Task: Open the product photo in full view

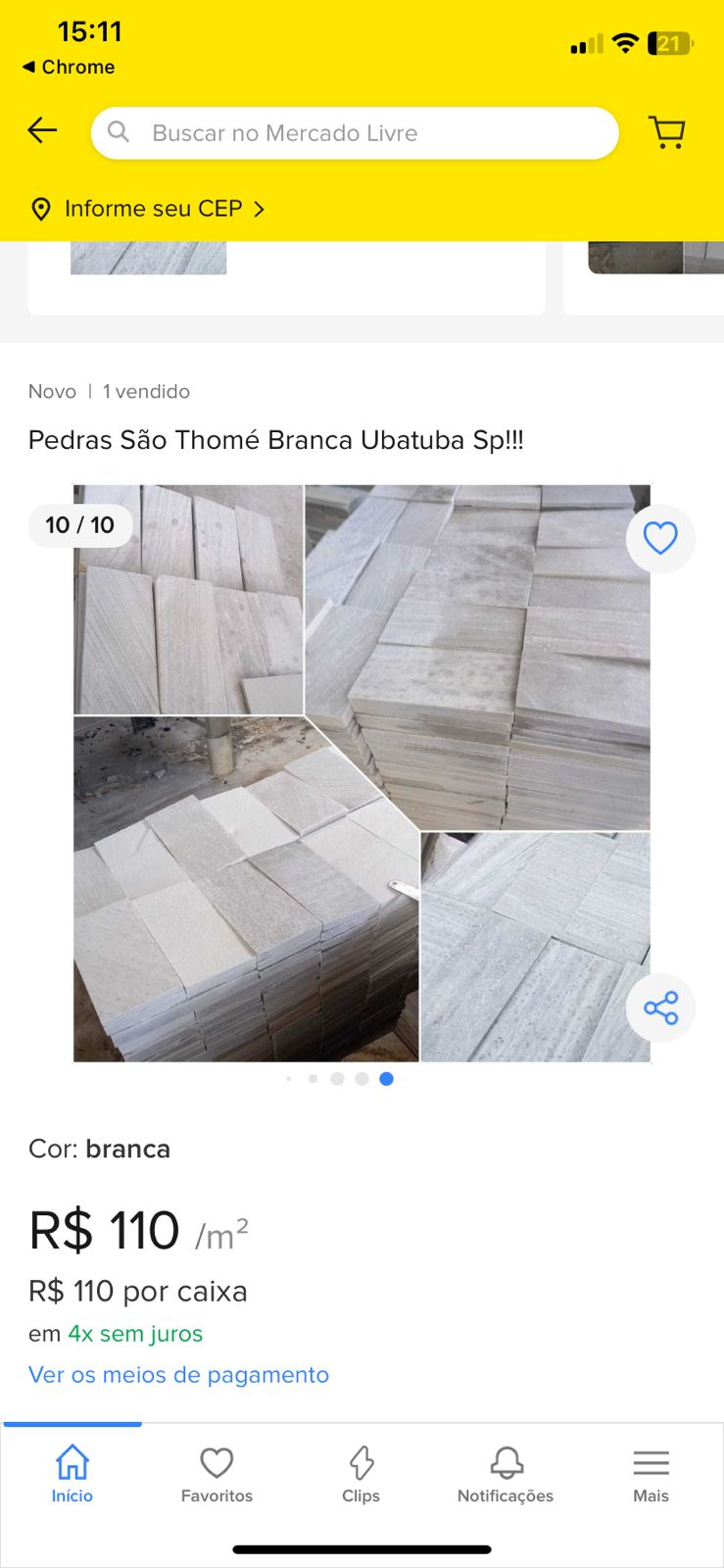Action: click(362, 773)
